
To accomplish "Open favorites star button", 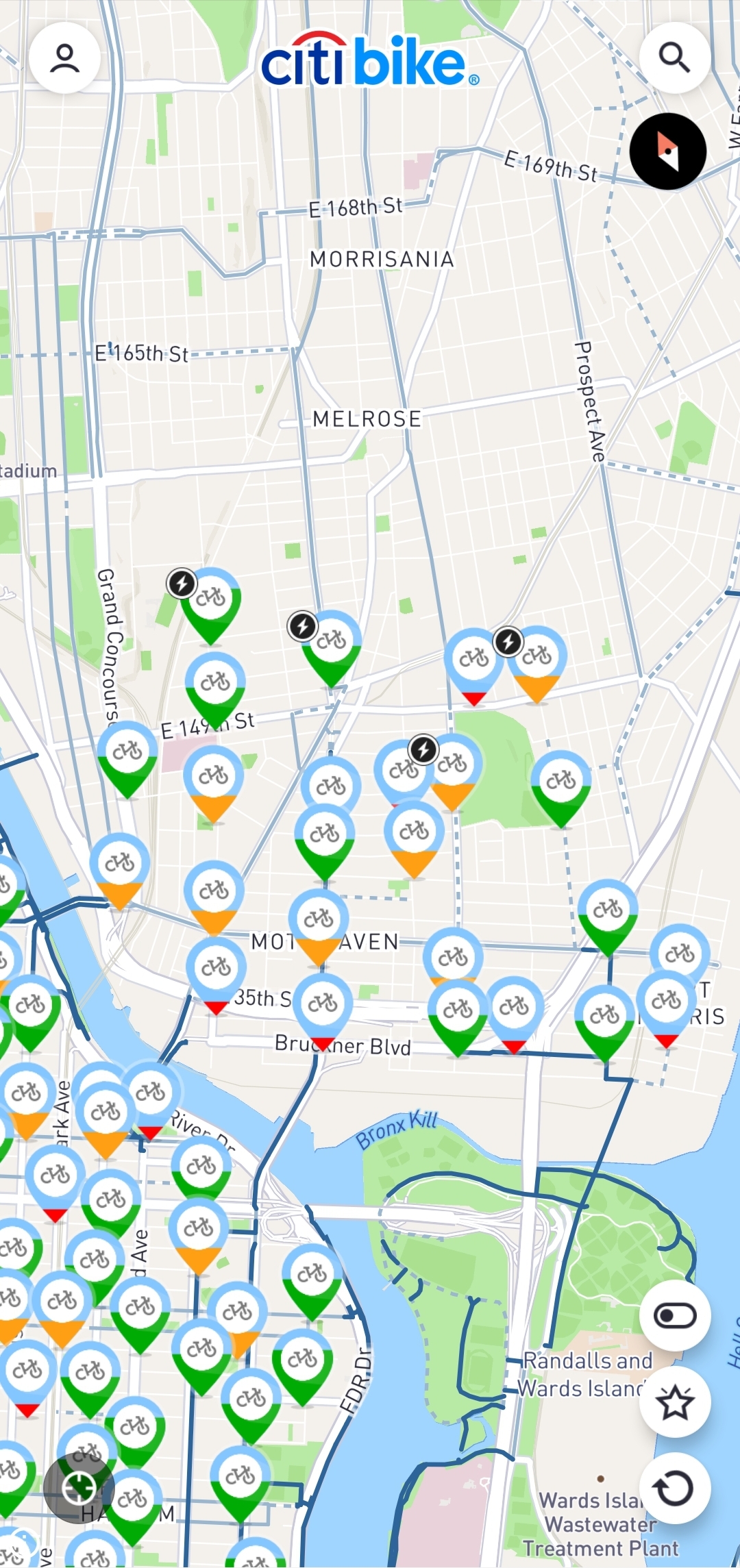I will pyautogui.click(x=674, y=1402).
